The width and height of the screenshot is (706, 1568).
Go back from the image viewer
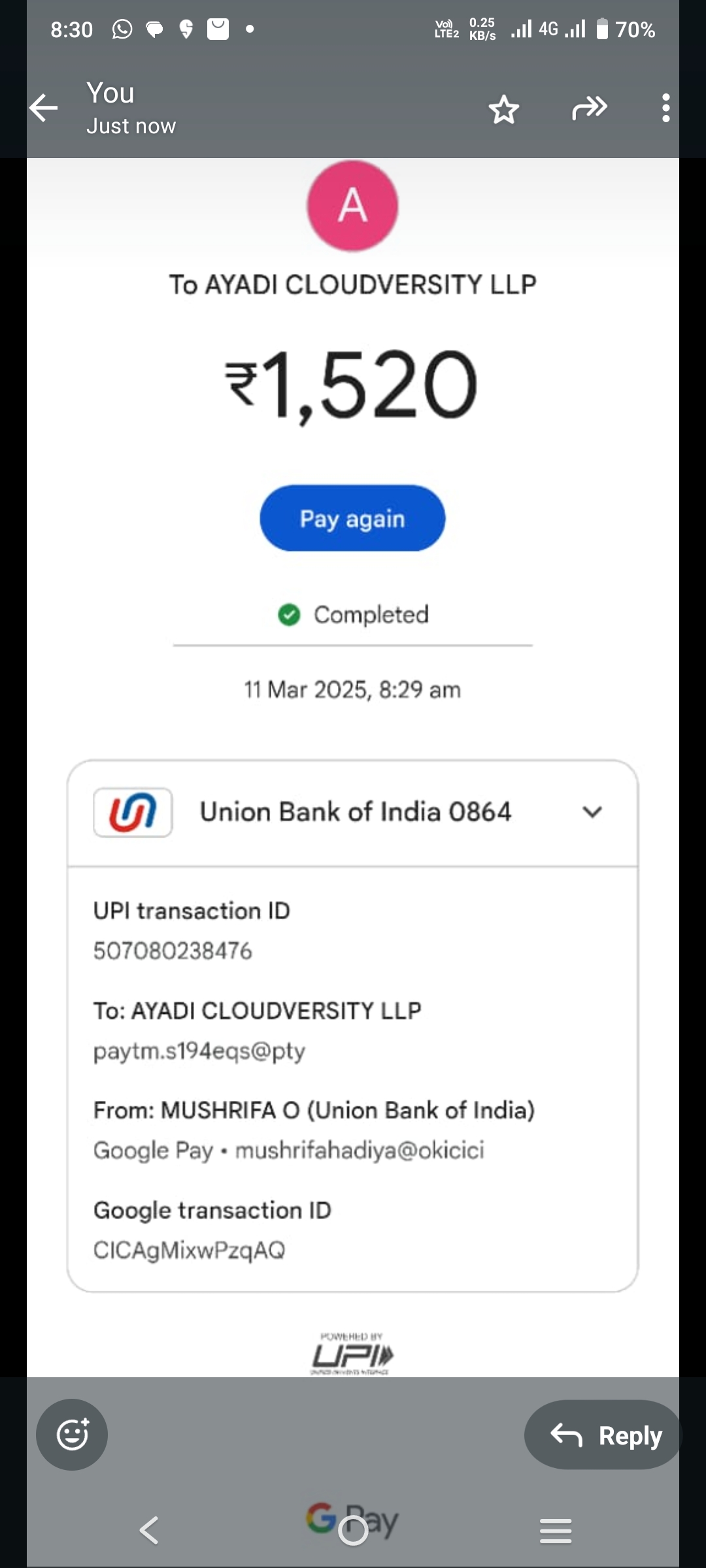44,108
